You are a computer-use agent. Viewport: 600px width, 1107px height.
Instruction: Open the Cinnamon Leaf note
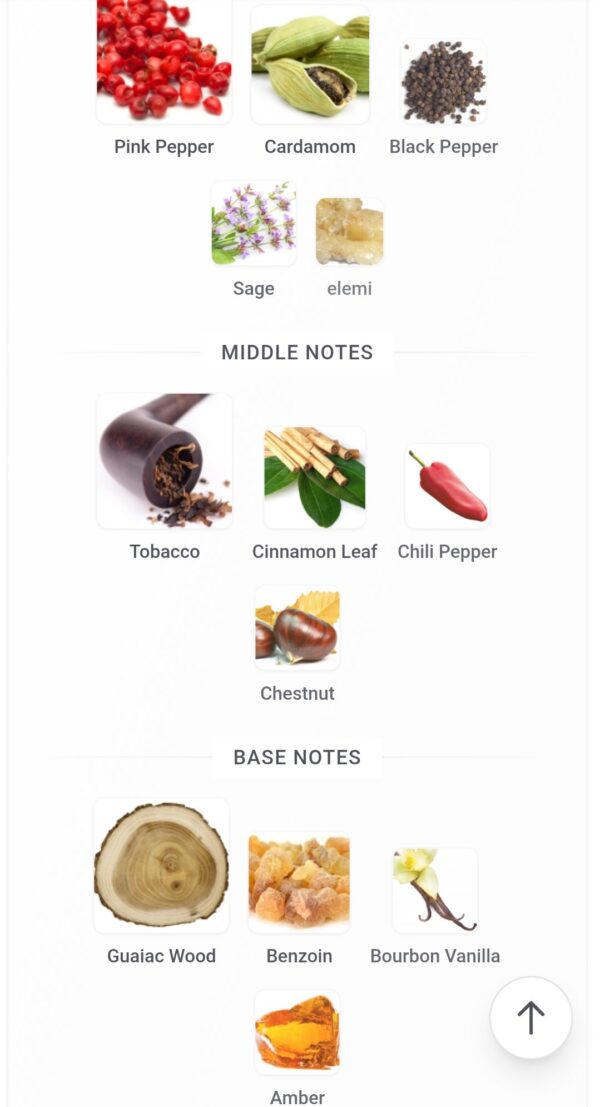pyautogui.click(x=314, y=478)
